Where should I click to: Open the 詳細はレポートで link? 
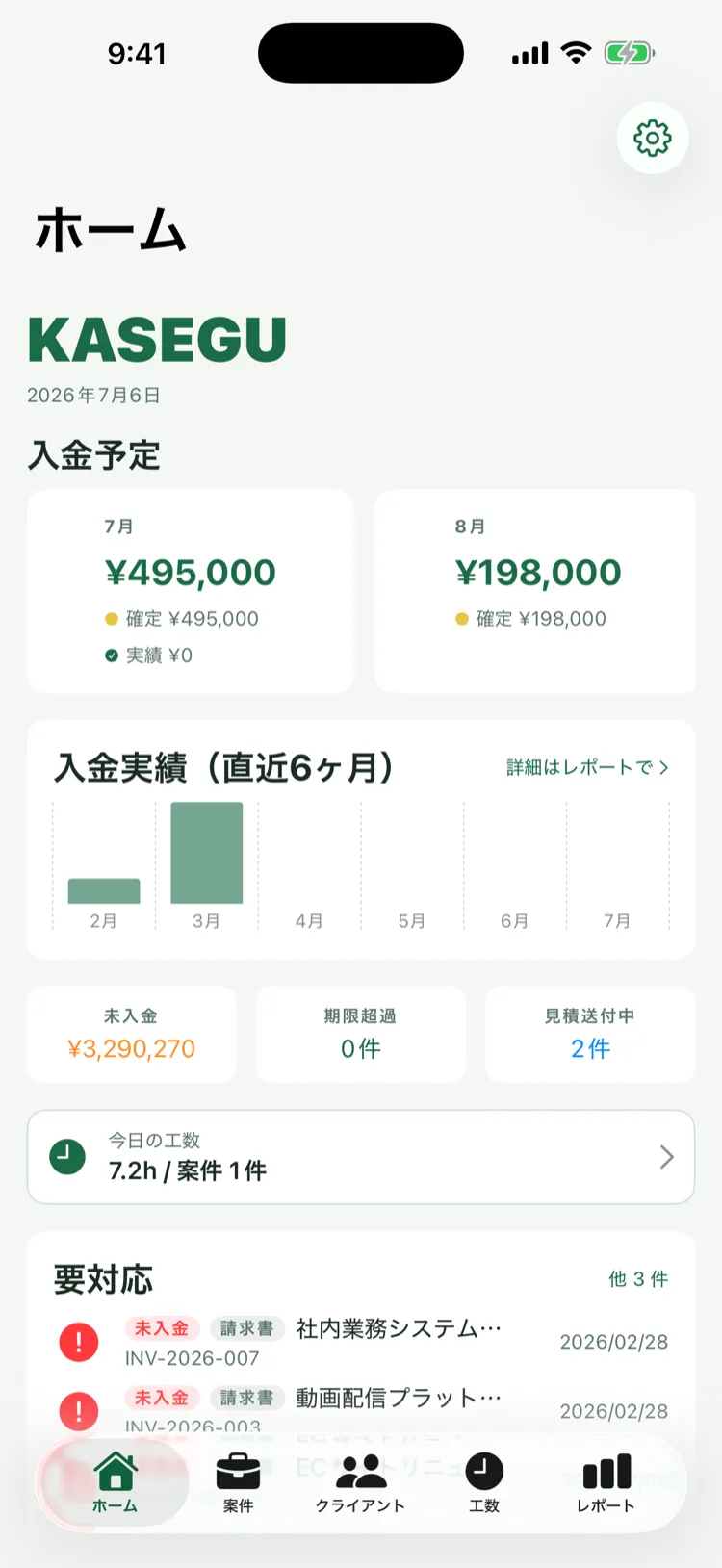point(587,767)
